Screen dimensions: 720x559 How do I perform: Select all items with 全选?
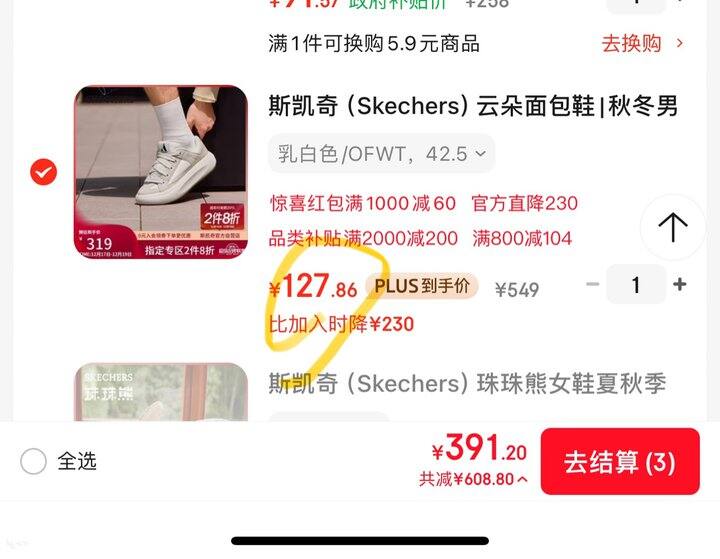point(33,461)
